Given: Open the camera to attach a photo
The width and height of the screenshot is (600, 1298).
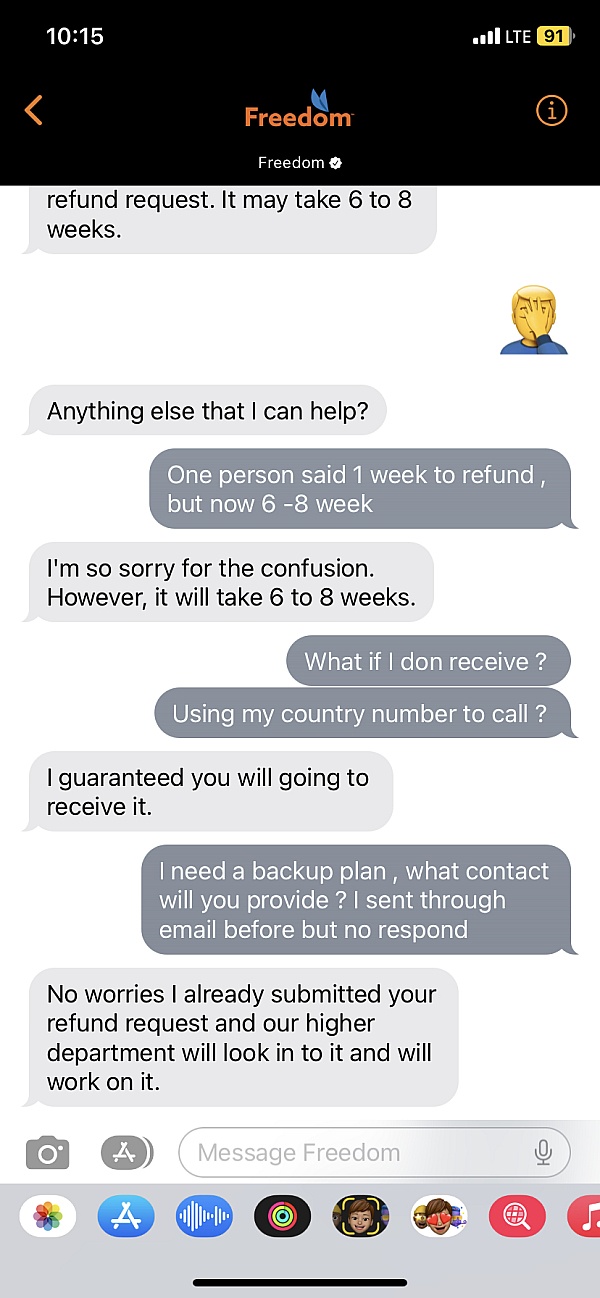Looking at the screenshot, I should pos(47,1153).
